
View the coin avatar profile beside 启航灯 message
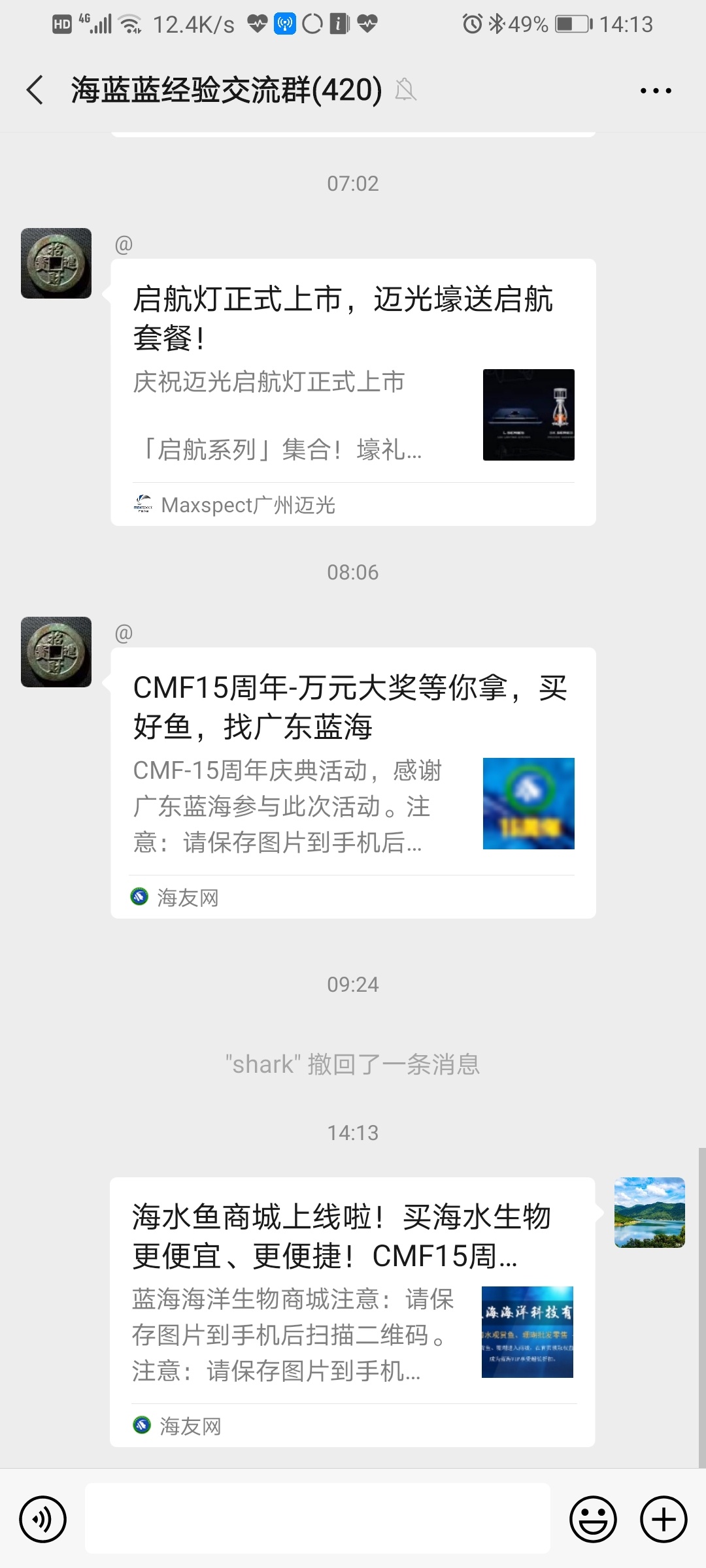click(56, 263)
